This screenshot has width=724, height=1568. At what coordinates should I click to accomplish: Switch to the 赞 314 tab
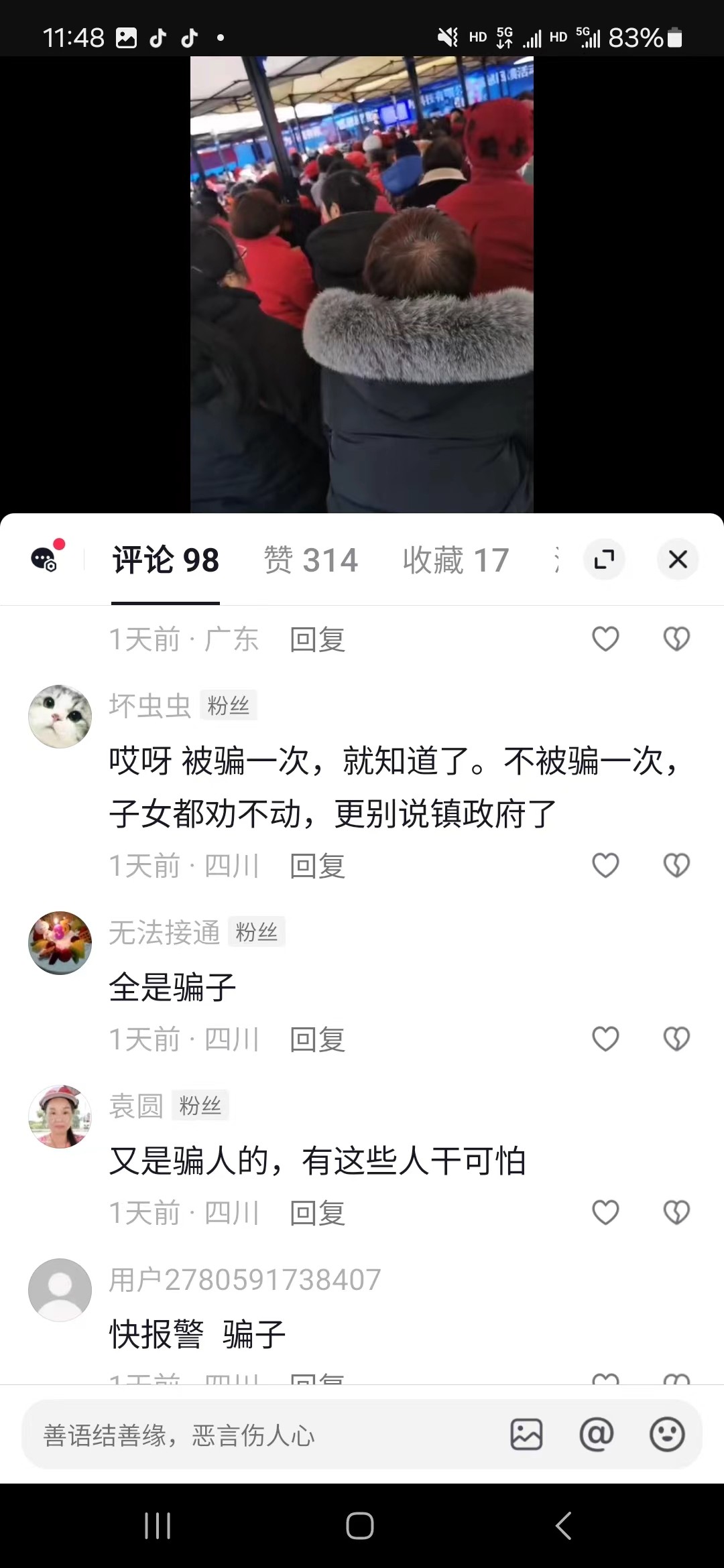pos(311,560)
